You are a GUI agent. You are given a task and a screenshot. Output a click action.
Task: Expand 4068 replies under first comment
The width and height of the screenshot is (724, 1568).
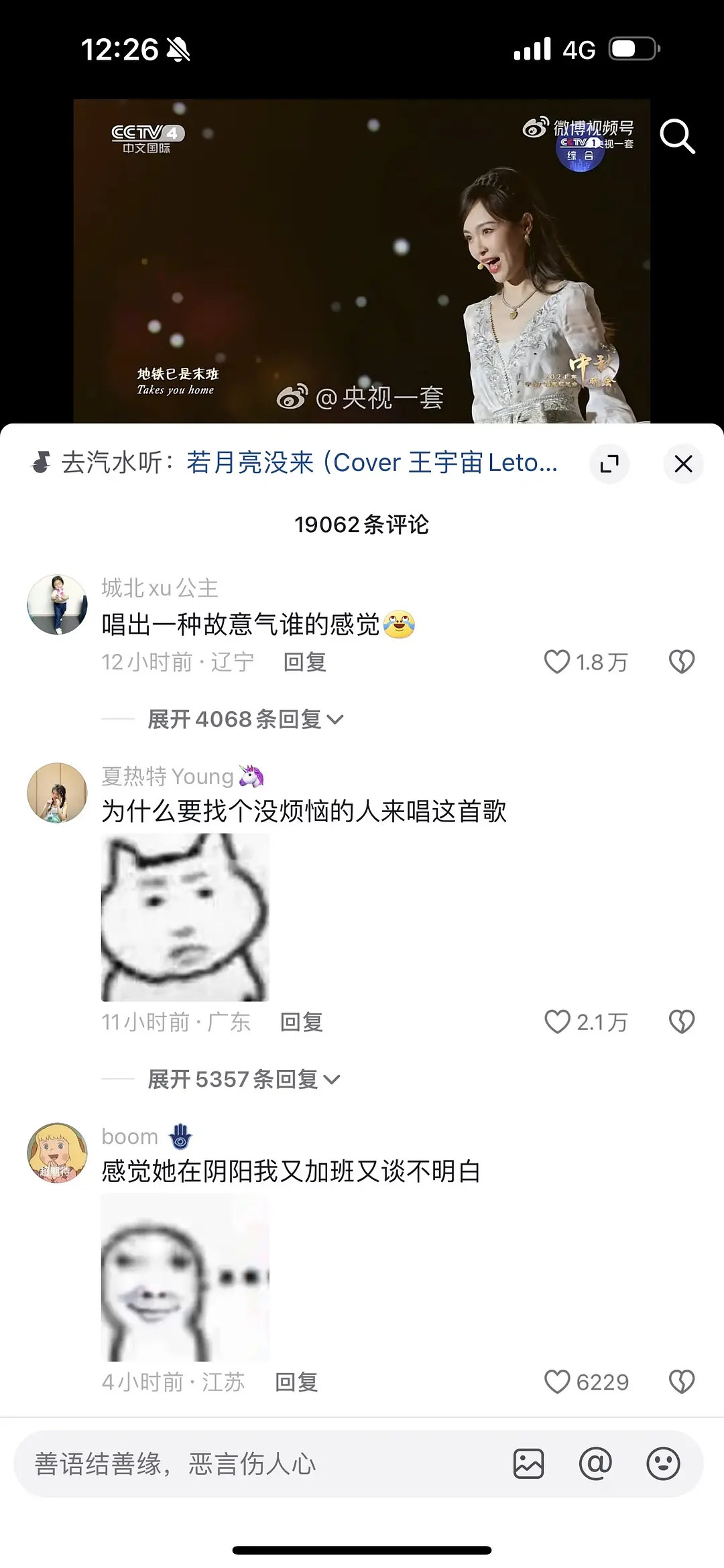pos(245,720)
